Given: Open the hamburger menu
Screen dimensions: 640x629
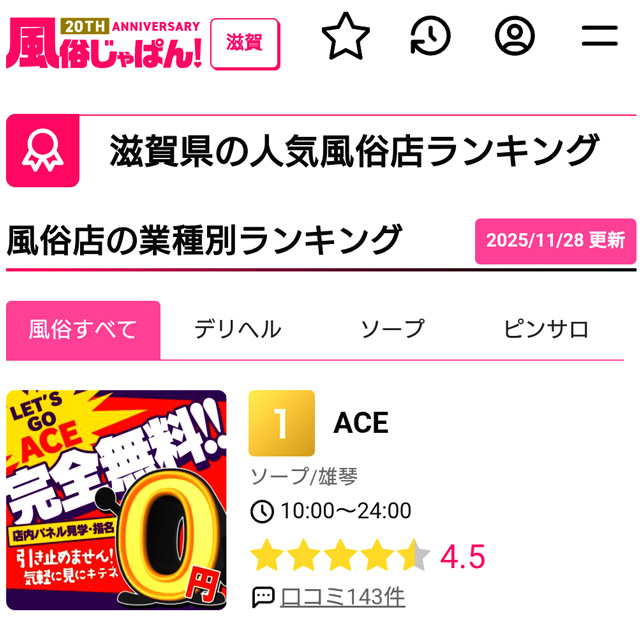Looking at the screenshot, I should coord(600,38).
